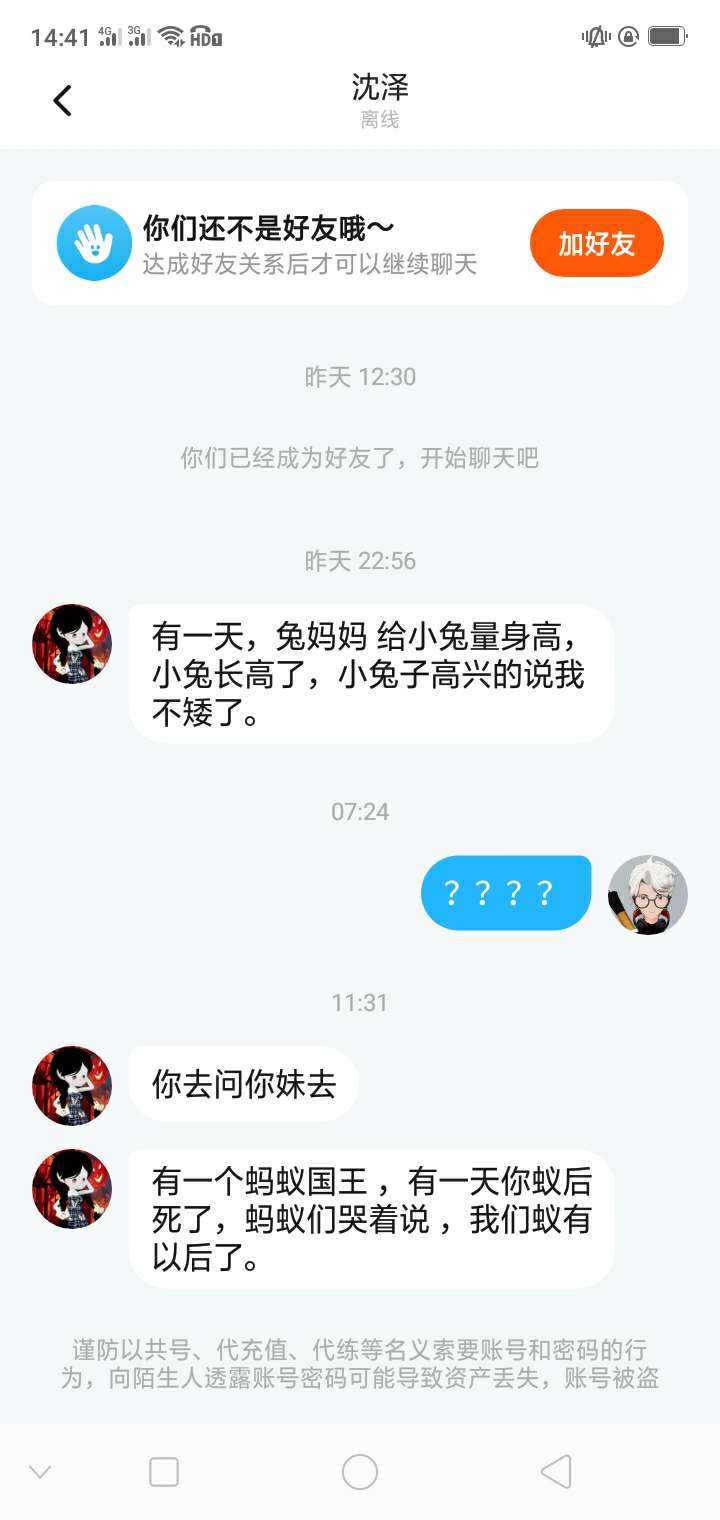Image resolution: width=720 pixels, height=1520 pixels.
Task: Open sender's avatar beside the rabbit joke
Action: (x=72, y=644)
